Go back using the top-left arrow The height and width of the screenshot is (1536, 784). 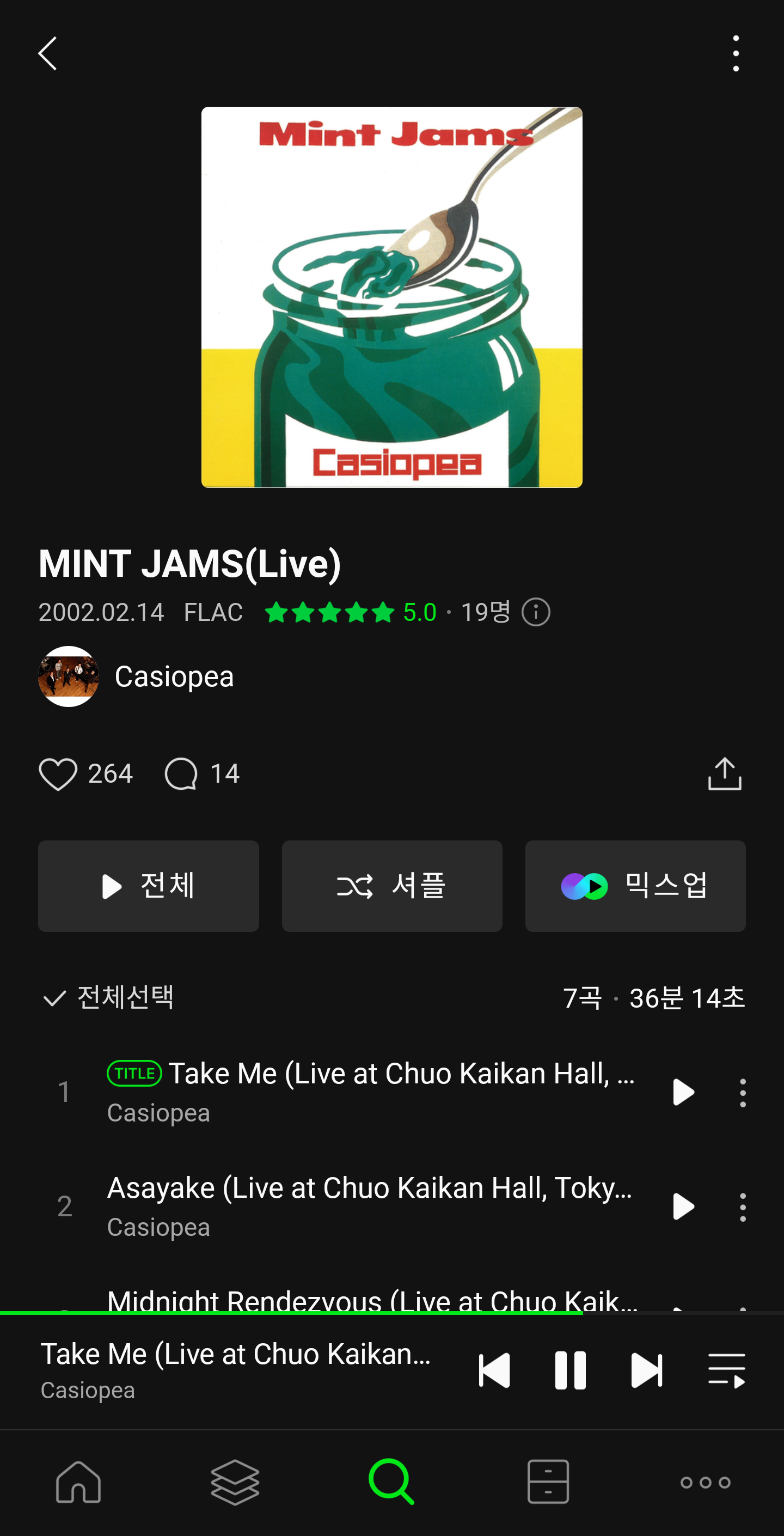tap(48, 54)
